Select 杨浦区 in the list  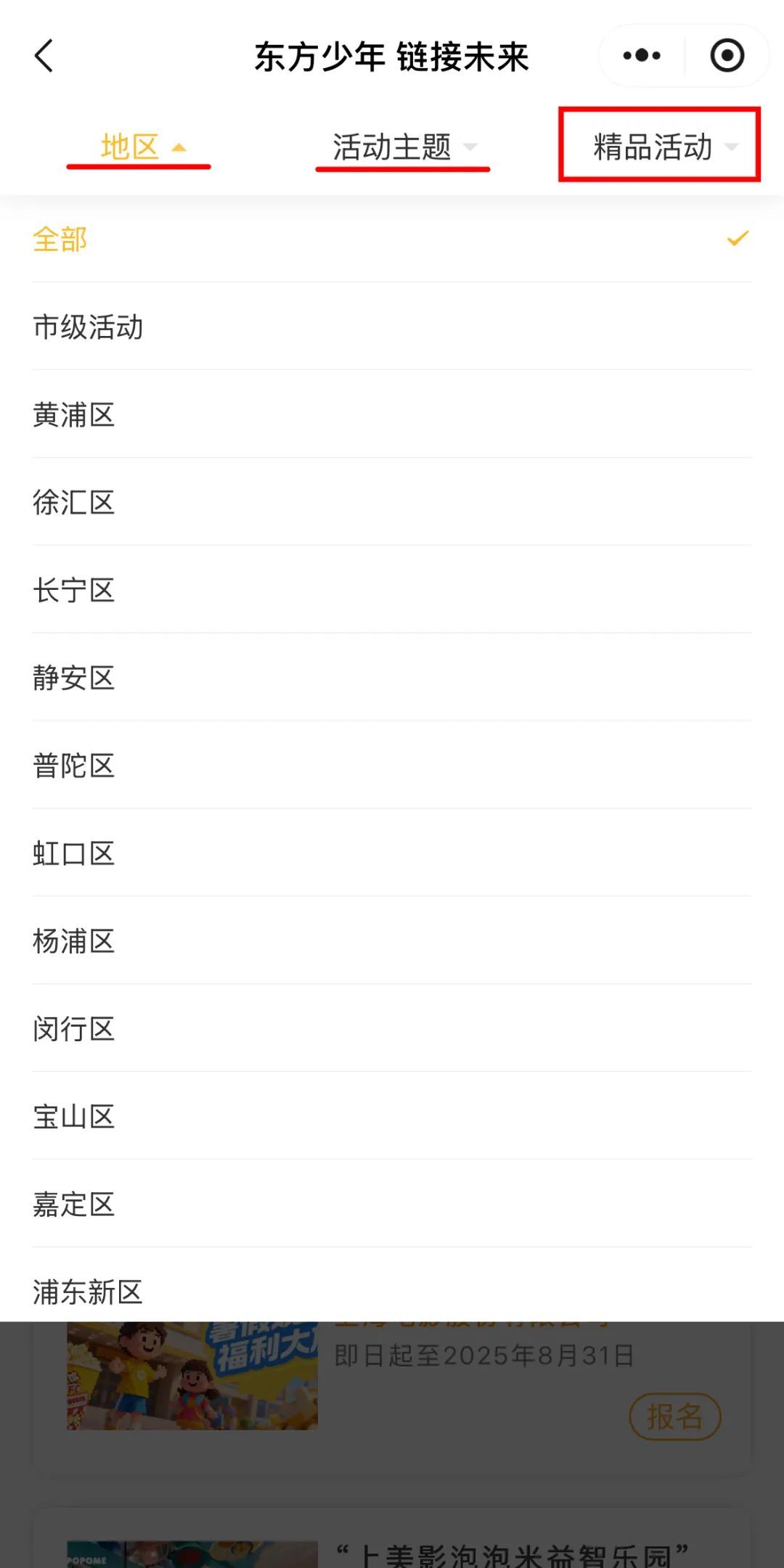pos(392,941)
